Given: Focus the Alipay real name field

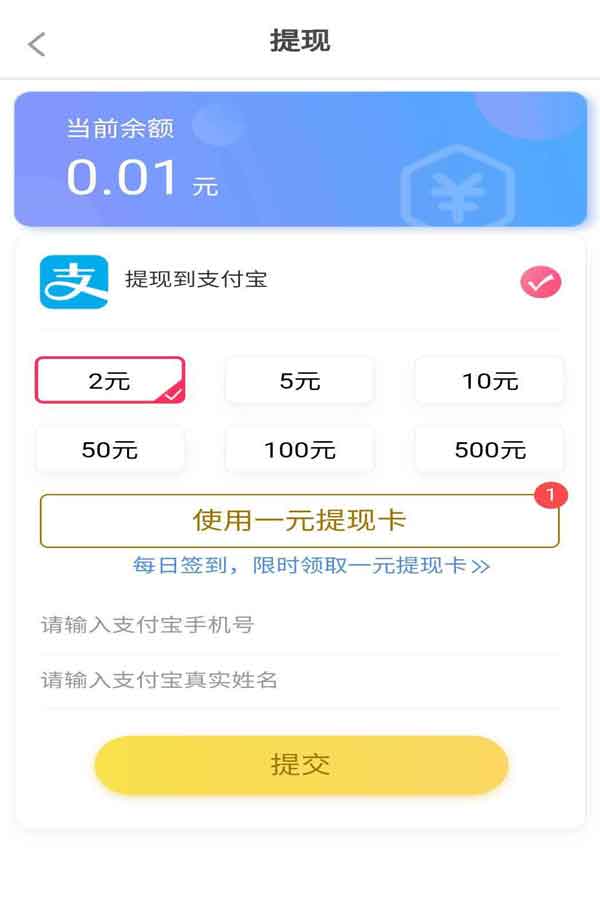Looking at the screenshot, I should (x=299, y=680).
